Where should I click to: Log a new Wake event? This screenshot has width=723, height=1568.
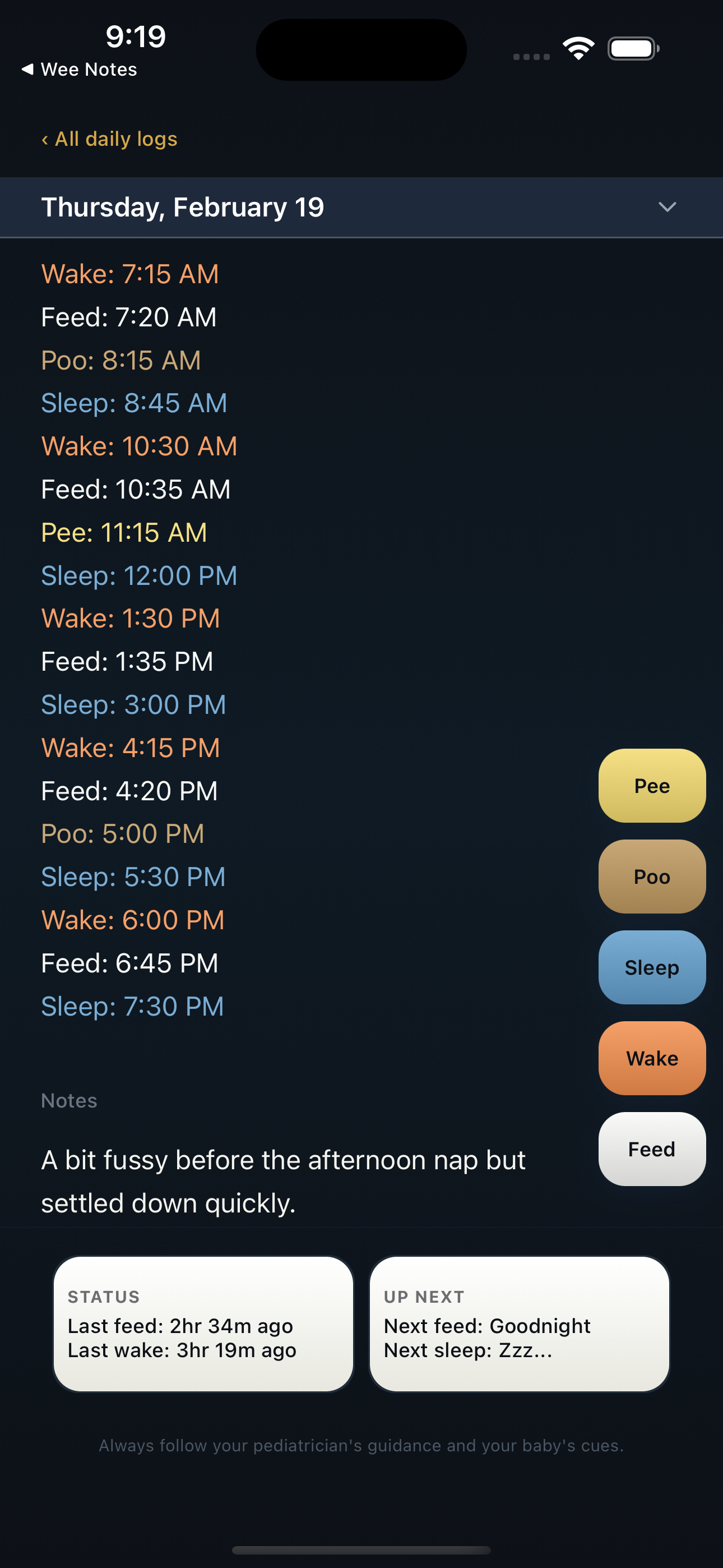pyautogui.click(x=651, y=1058)
